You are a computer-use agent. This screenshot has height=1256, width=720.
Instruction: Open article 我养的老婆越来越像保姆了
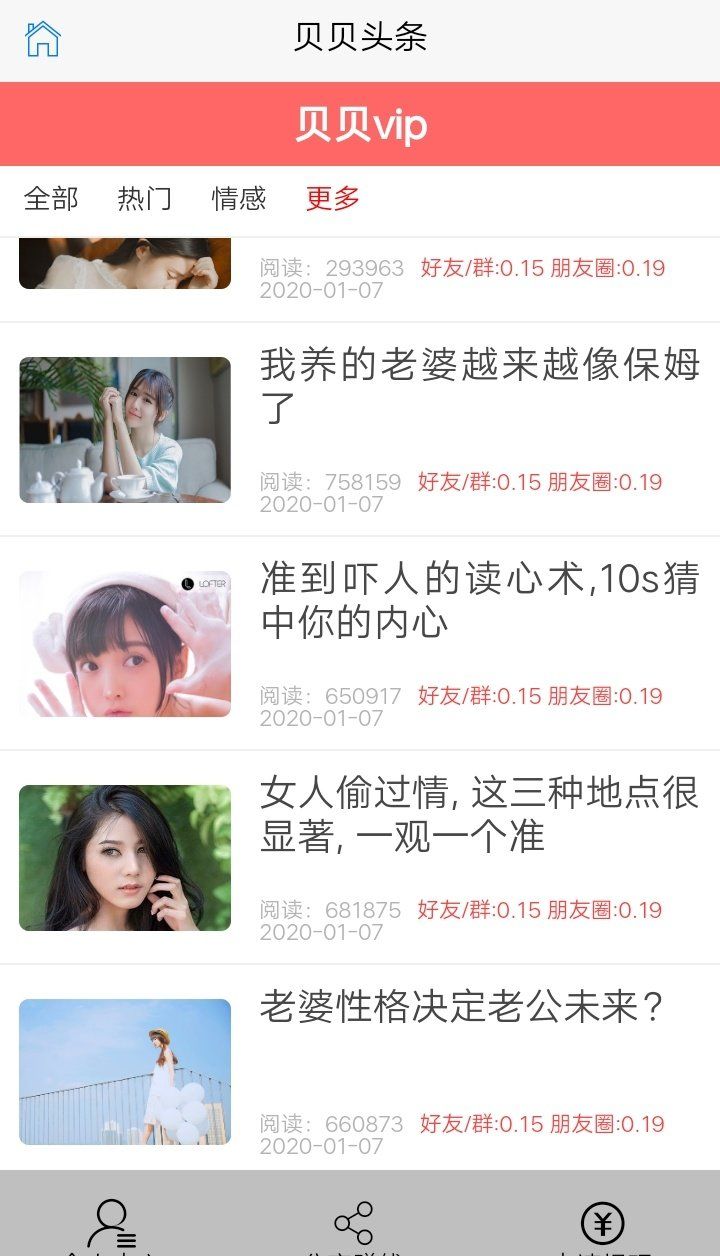tap(479, 386)
